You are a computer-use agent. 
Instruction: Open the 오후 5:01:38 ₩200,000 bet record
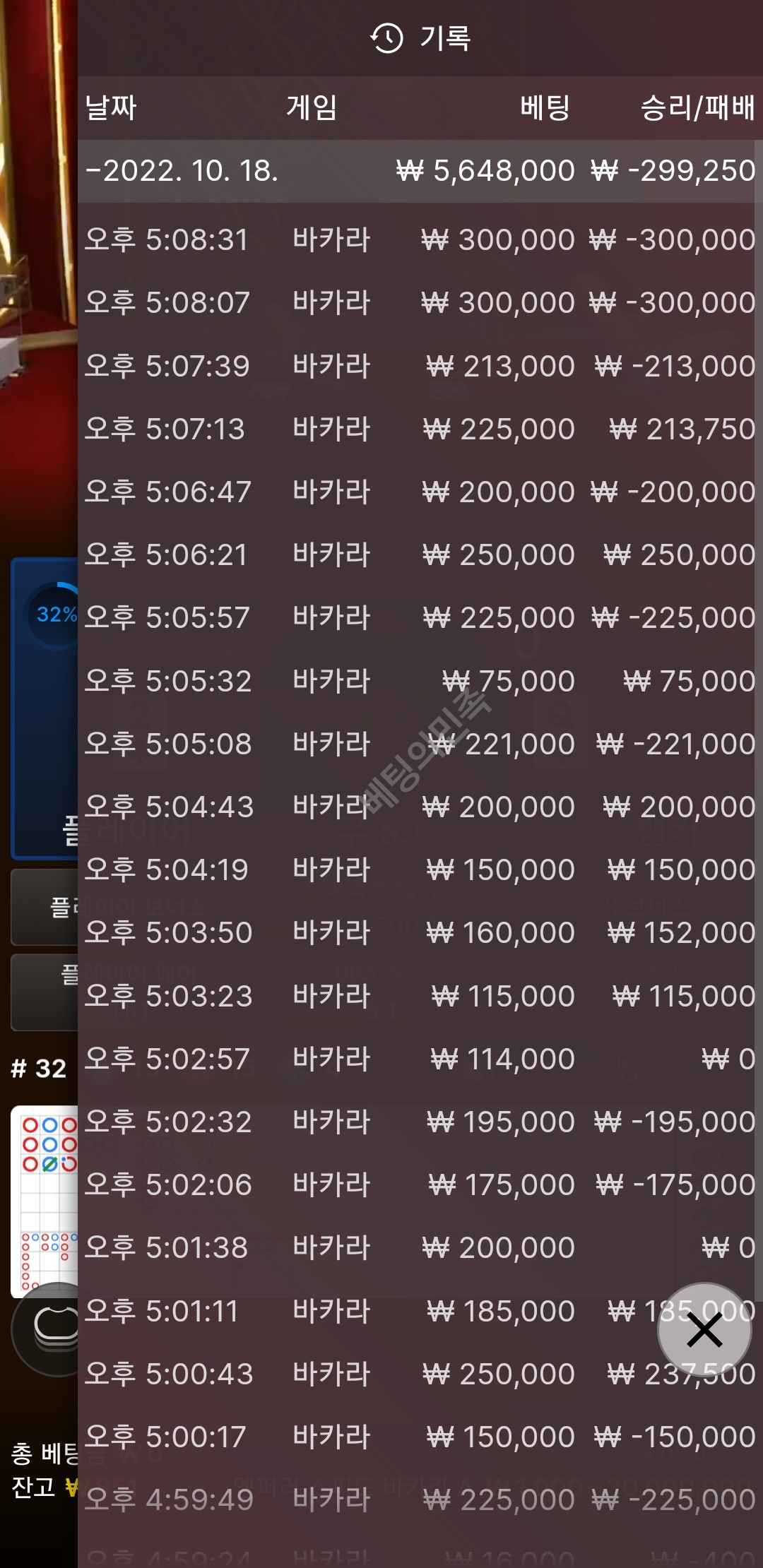pos(420,1248)
